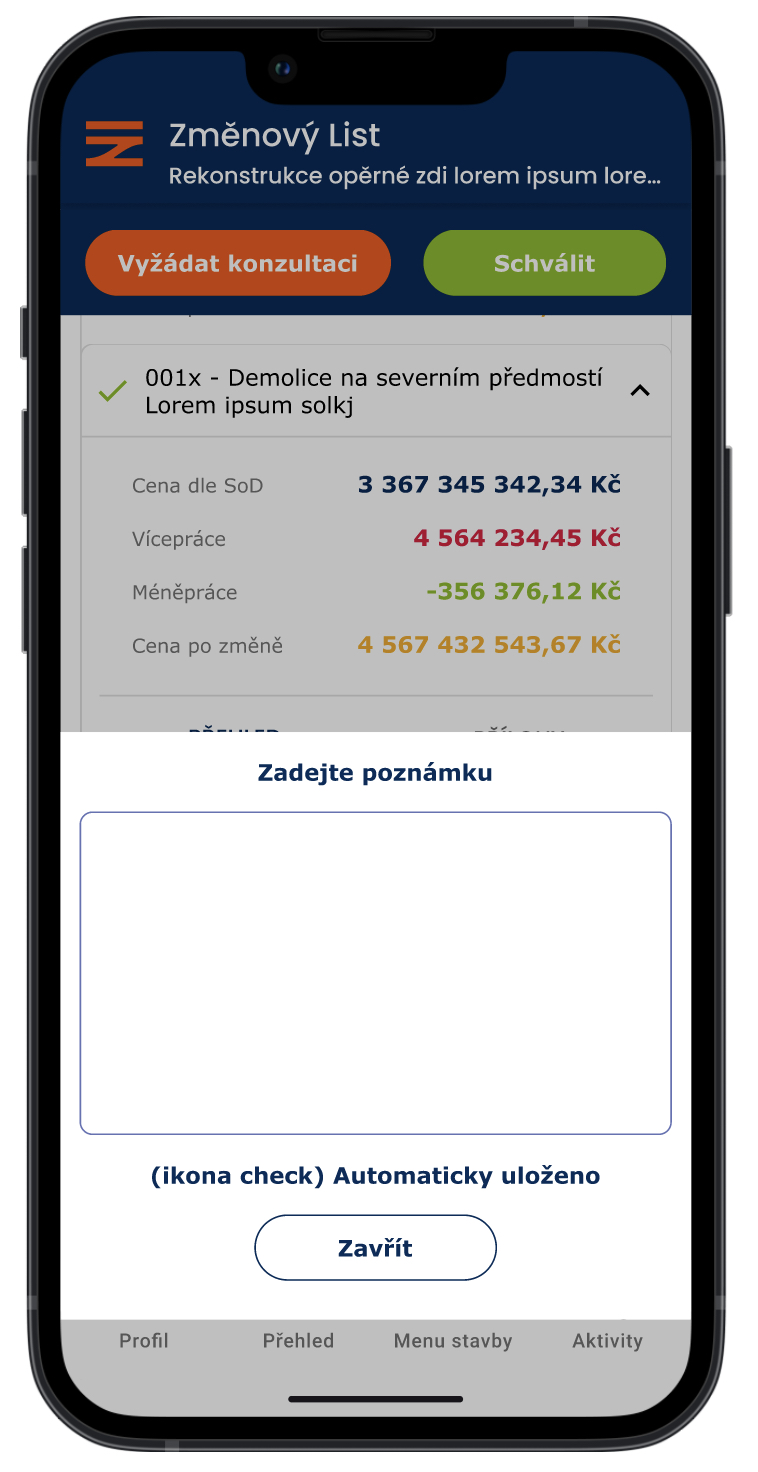Tap the Vyžádat konzultaci button
The image size is (758, 1472).
pyautogui.click(x=237, y=263)
